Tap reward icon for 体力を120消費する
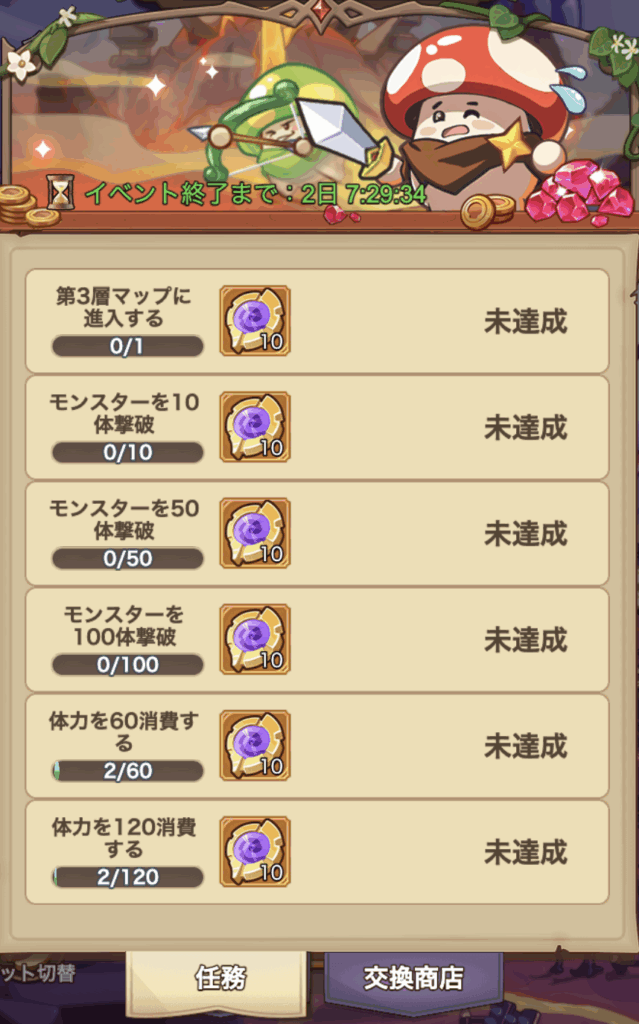The width and height of the screenshot is (639, 1024). point(255,851)
